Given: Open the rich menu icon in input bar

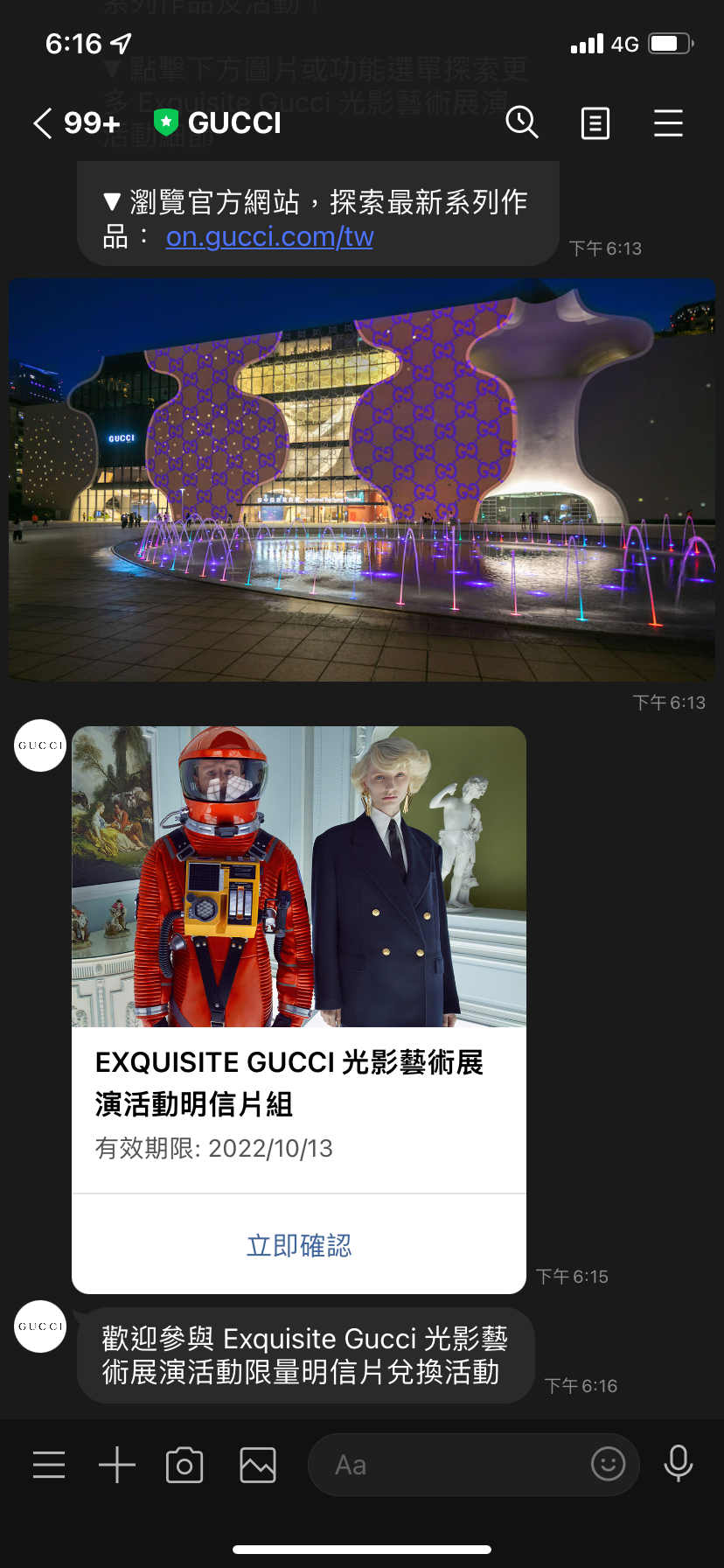Looking at the screenshot, I should click(49, 1465).
